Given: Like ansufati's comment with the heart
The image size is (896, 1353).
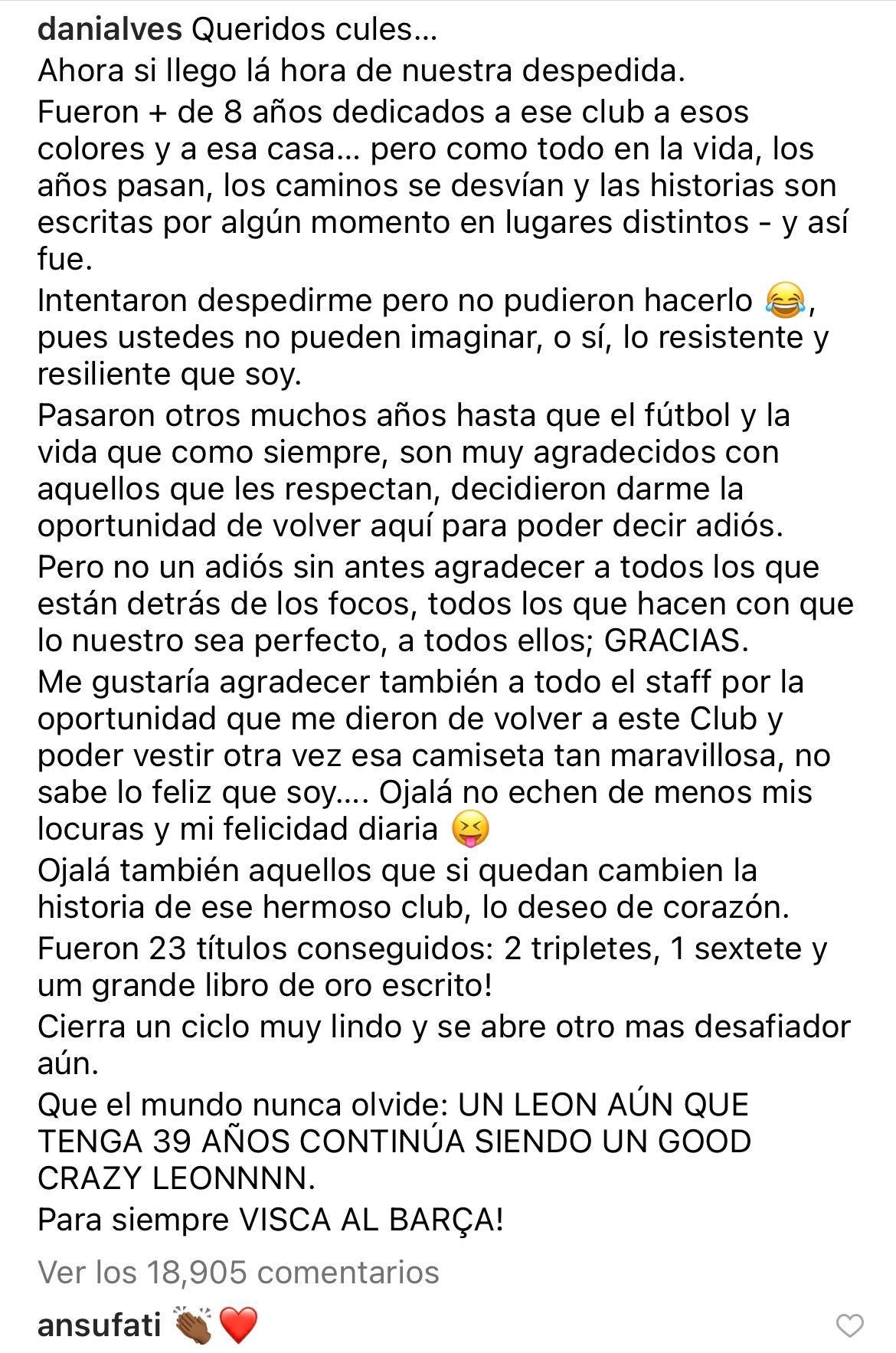Looking at the screenshot, I should [849, 1325].
